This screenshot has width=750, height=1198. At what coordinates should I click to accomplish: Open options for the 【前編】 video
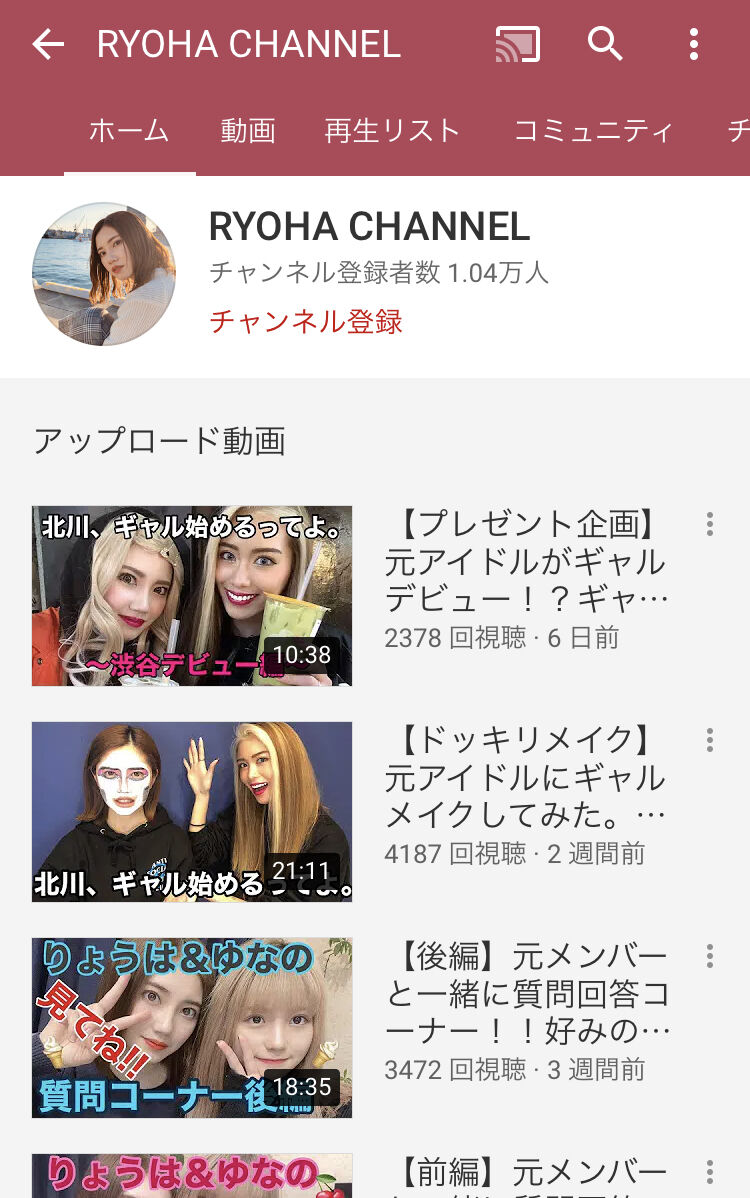(x=709, y=1172)
